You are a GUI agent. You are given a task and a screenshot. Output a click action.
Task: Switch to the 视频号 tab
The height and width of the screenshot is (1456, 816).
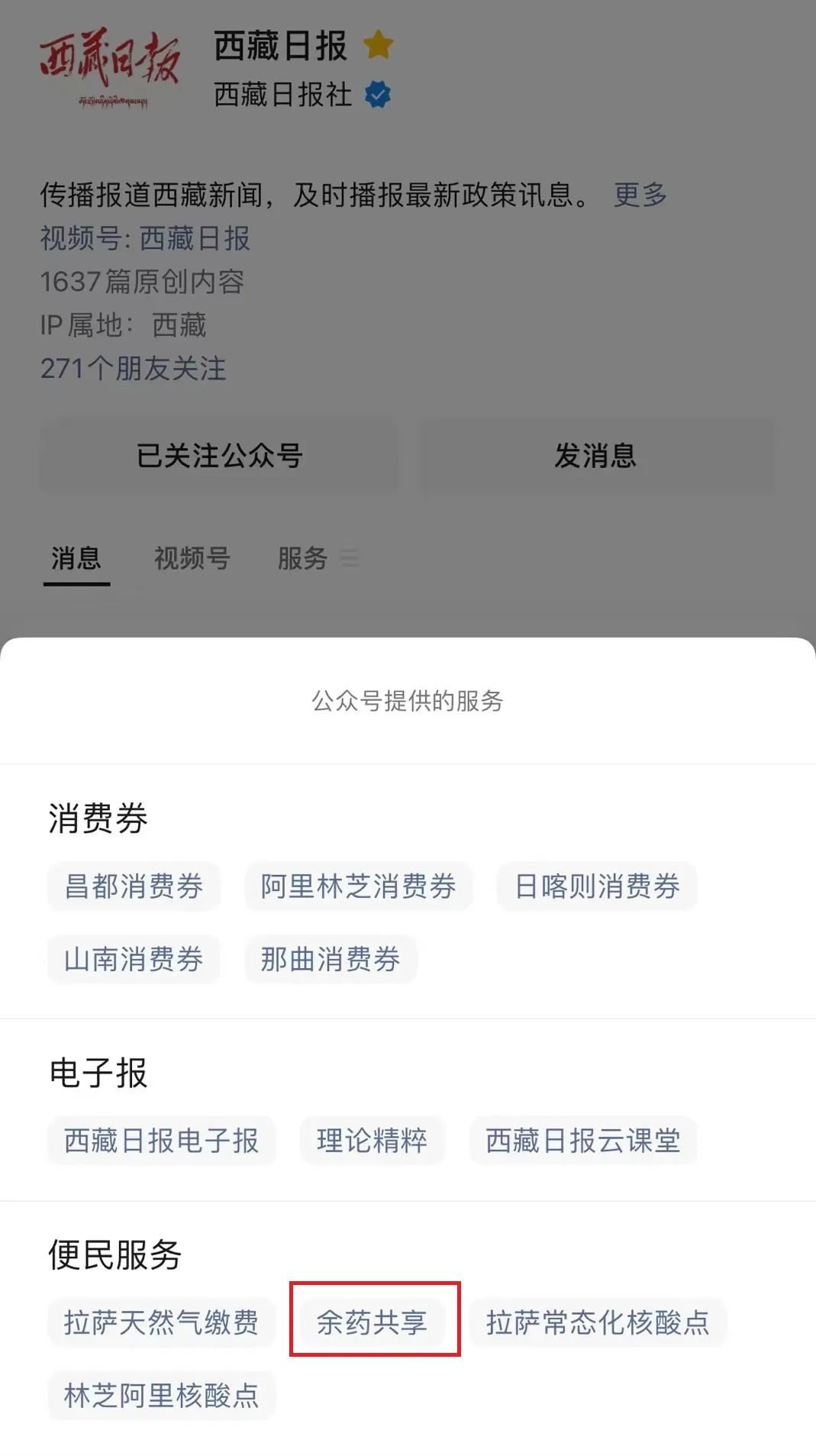click(192, 558)
